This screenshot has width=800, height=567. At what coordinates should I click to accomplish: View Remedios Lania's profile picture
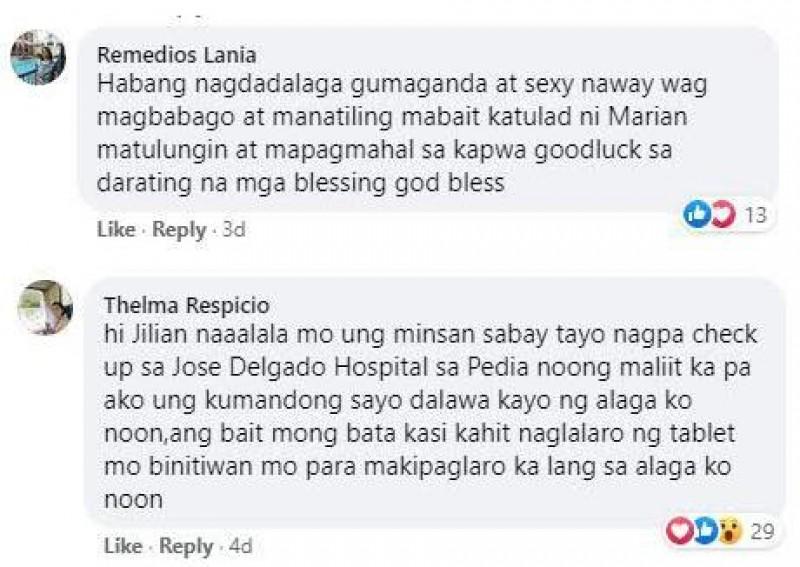[38, 58]
